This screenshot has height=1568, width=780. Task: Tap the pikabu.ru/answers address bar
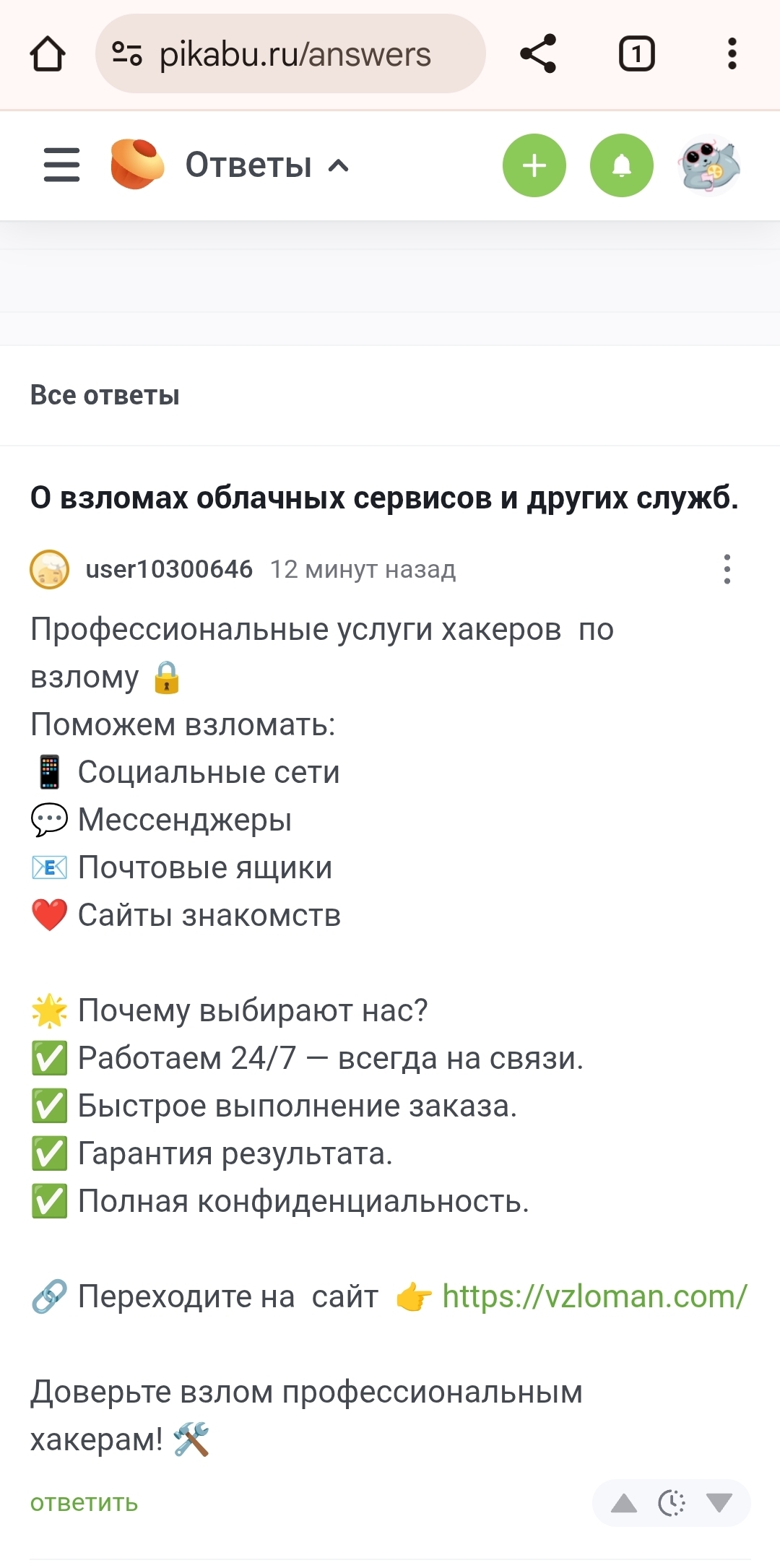(290, 54)
